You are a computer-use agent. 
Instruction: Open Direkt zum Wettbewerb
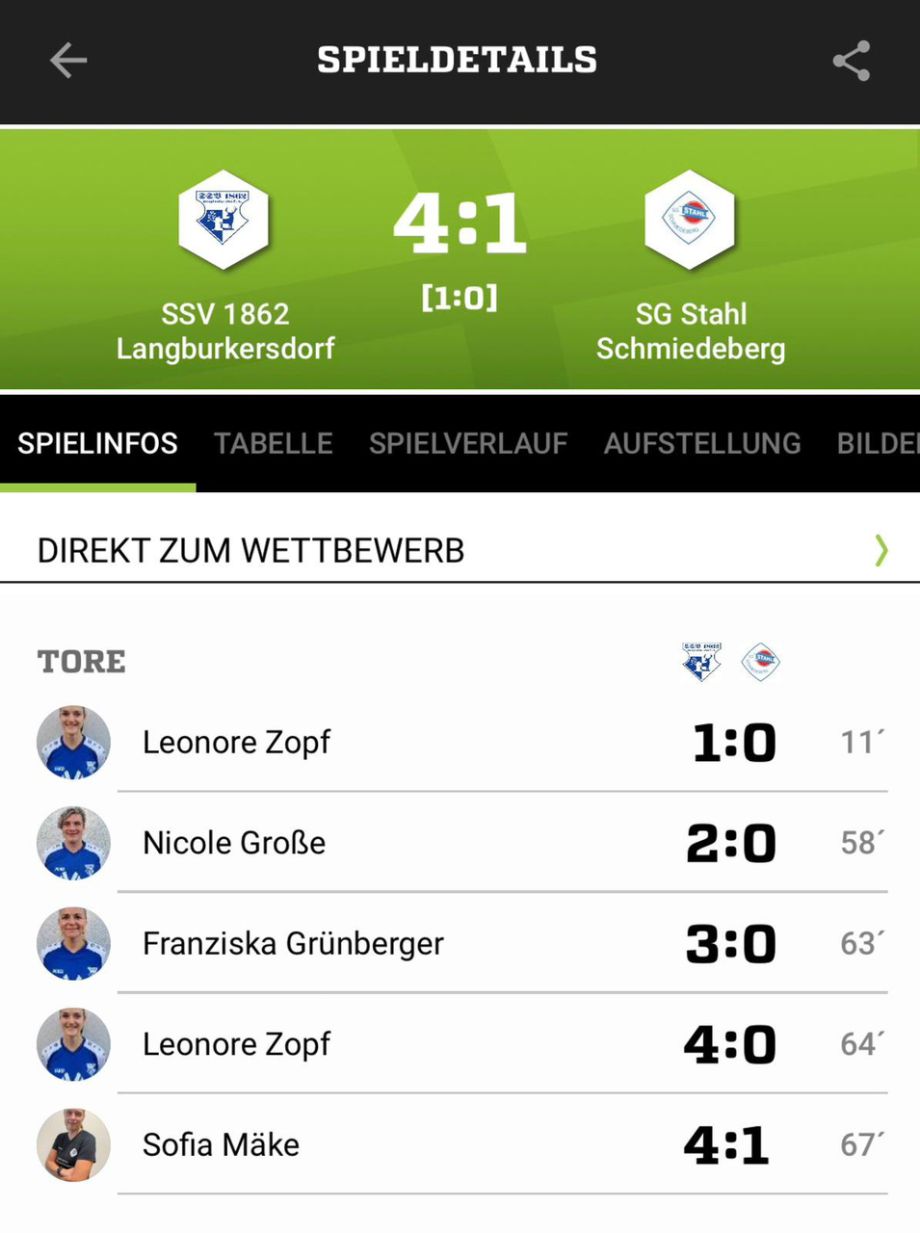(x=460, y=550)
